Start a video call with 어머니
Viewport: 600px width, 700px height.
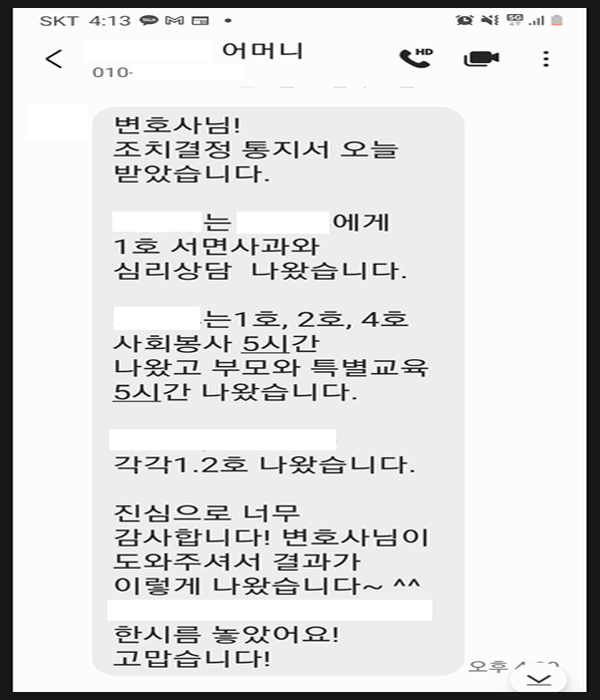(481, 58)
